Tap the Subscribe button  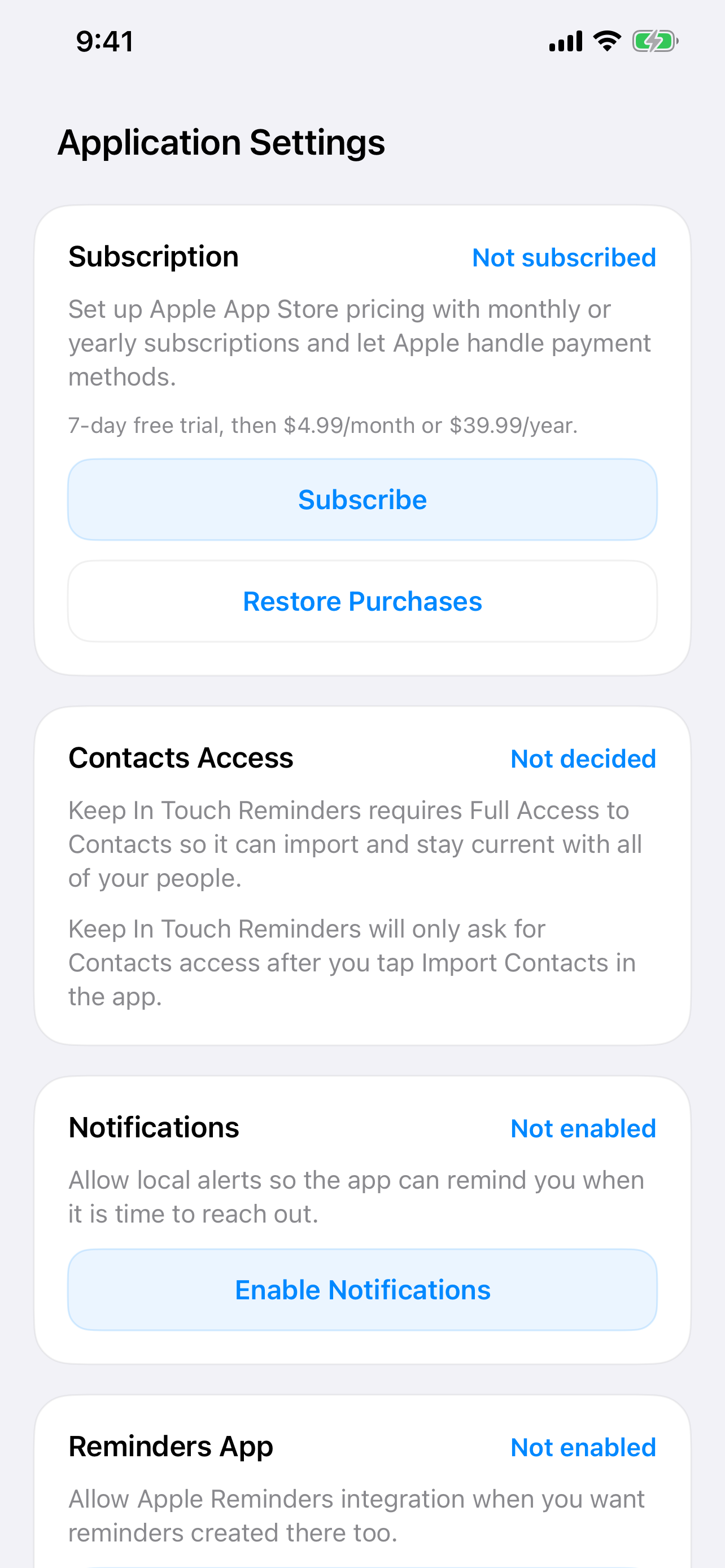point(362,499)
